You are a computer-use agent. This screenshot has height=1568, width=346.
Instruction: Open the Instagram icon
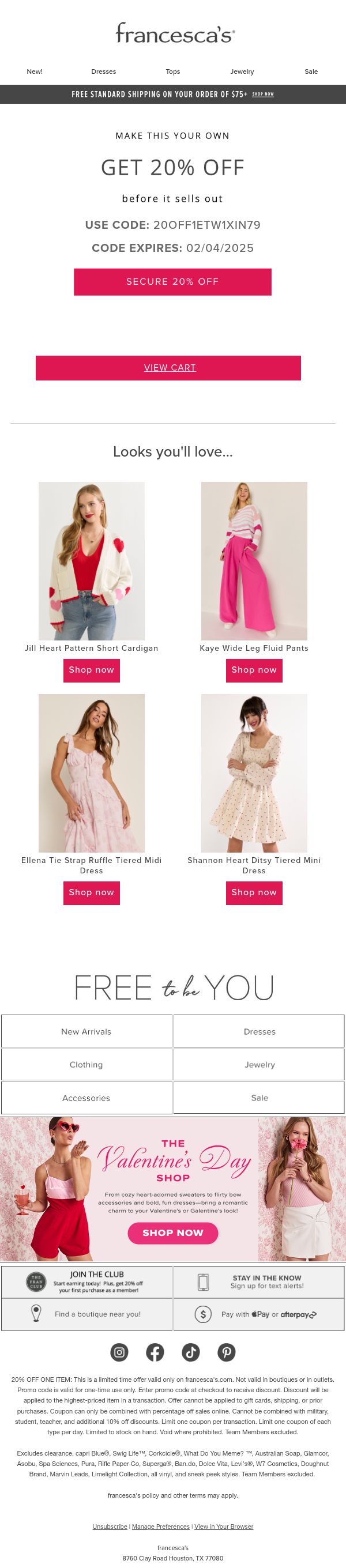click(x=119, y=1352)
